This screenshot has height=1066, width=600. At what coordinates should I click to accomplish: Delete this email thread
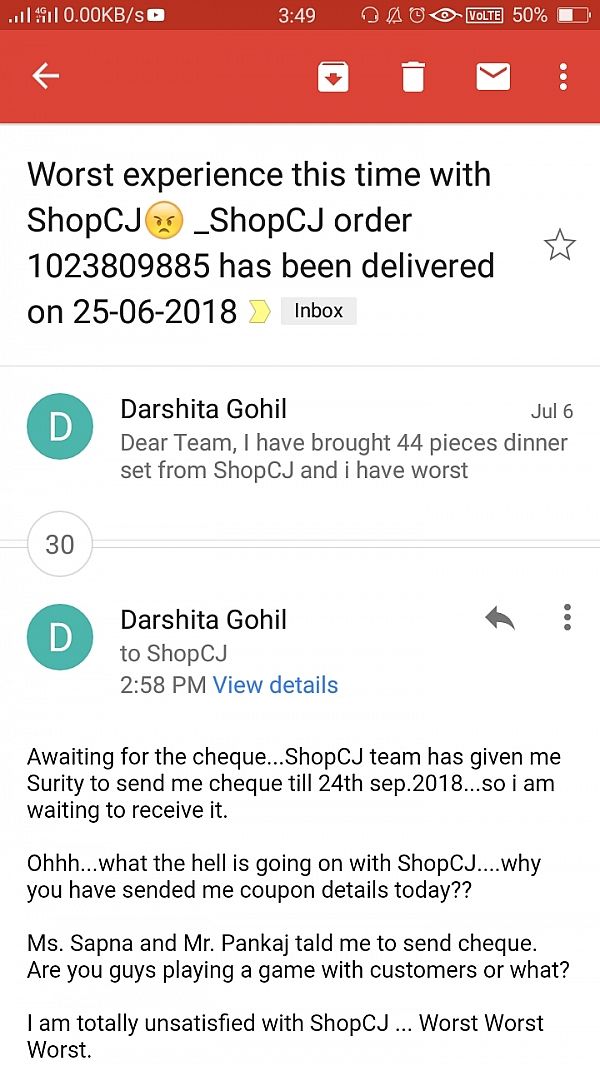[413, 76]
